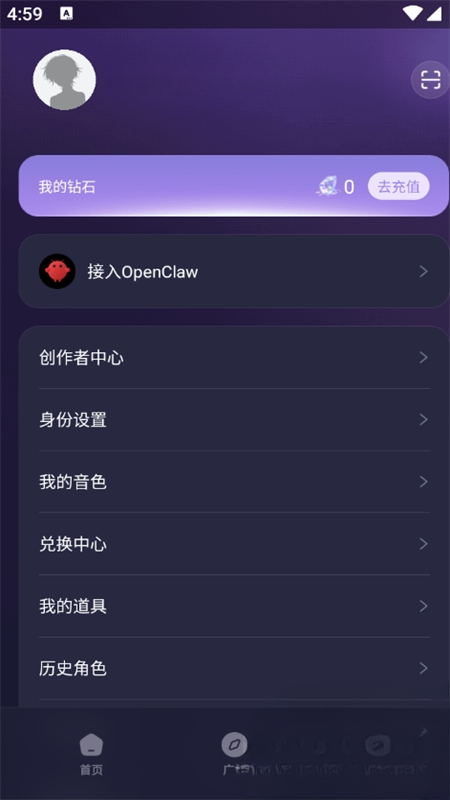Tap the profile avatar
This screenshot has width=450, height=800.
64,80
